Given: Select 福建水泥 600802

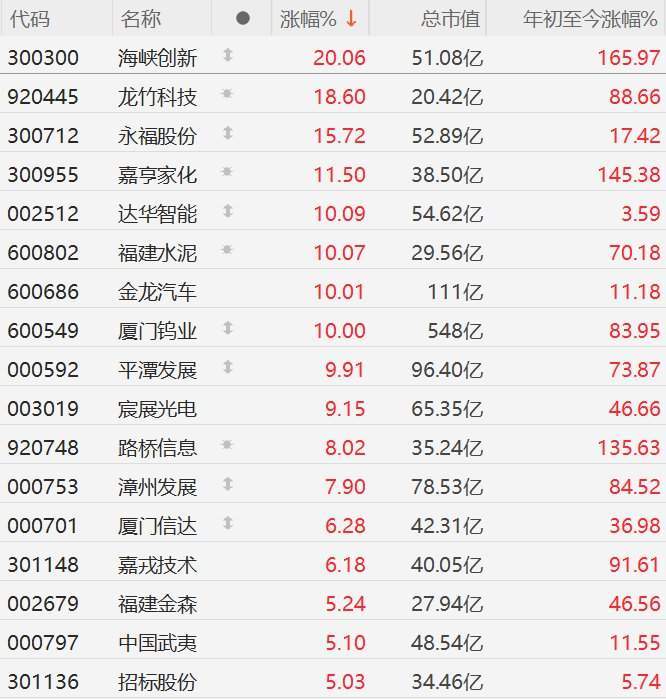Looking at the screenshot, I should (x=158, y=253).
